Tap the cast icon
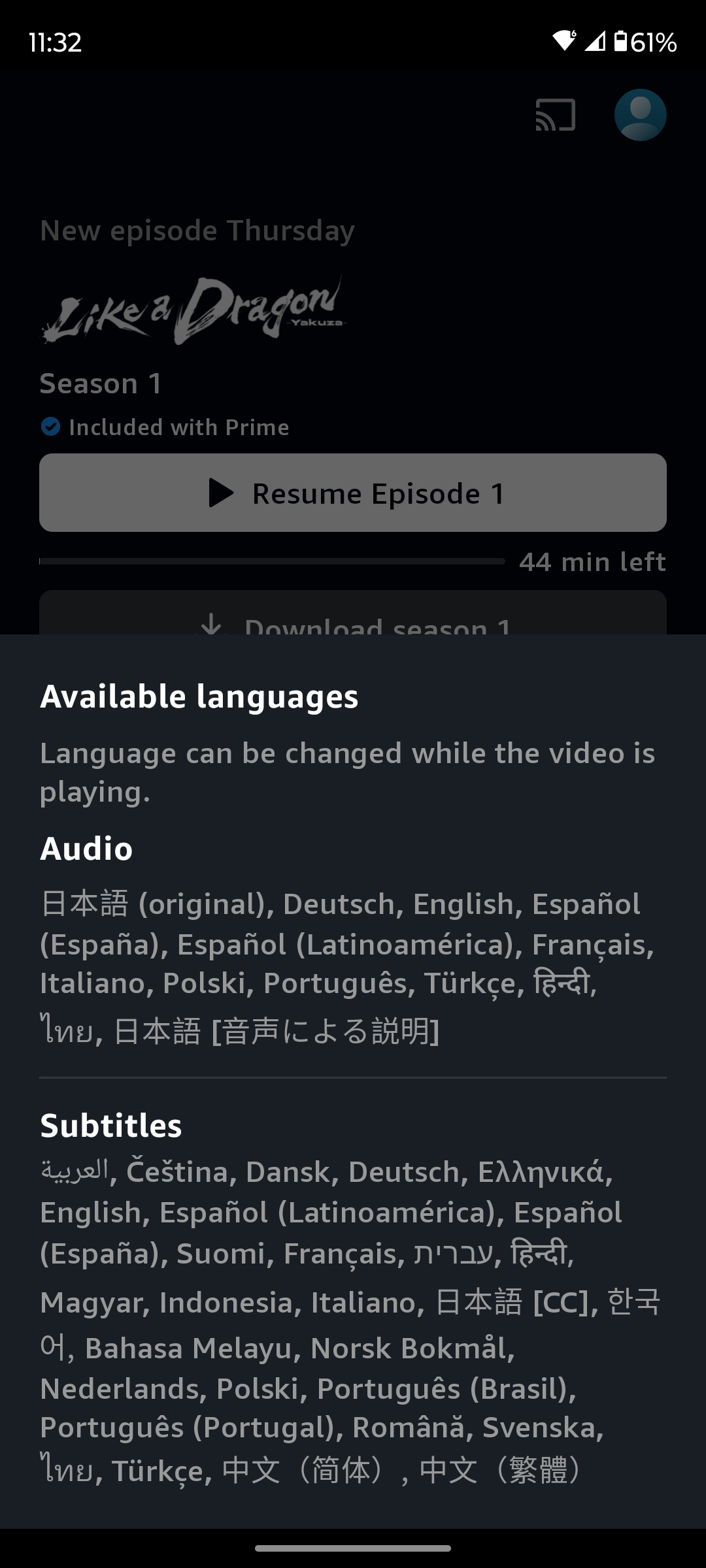The height and width of the screenshot is (1568, 706). 555,115
